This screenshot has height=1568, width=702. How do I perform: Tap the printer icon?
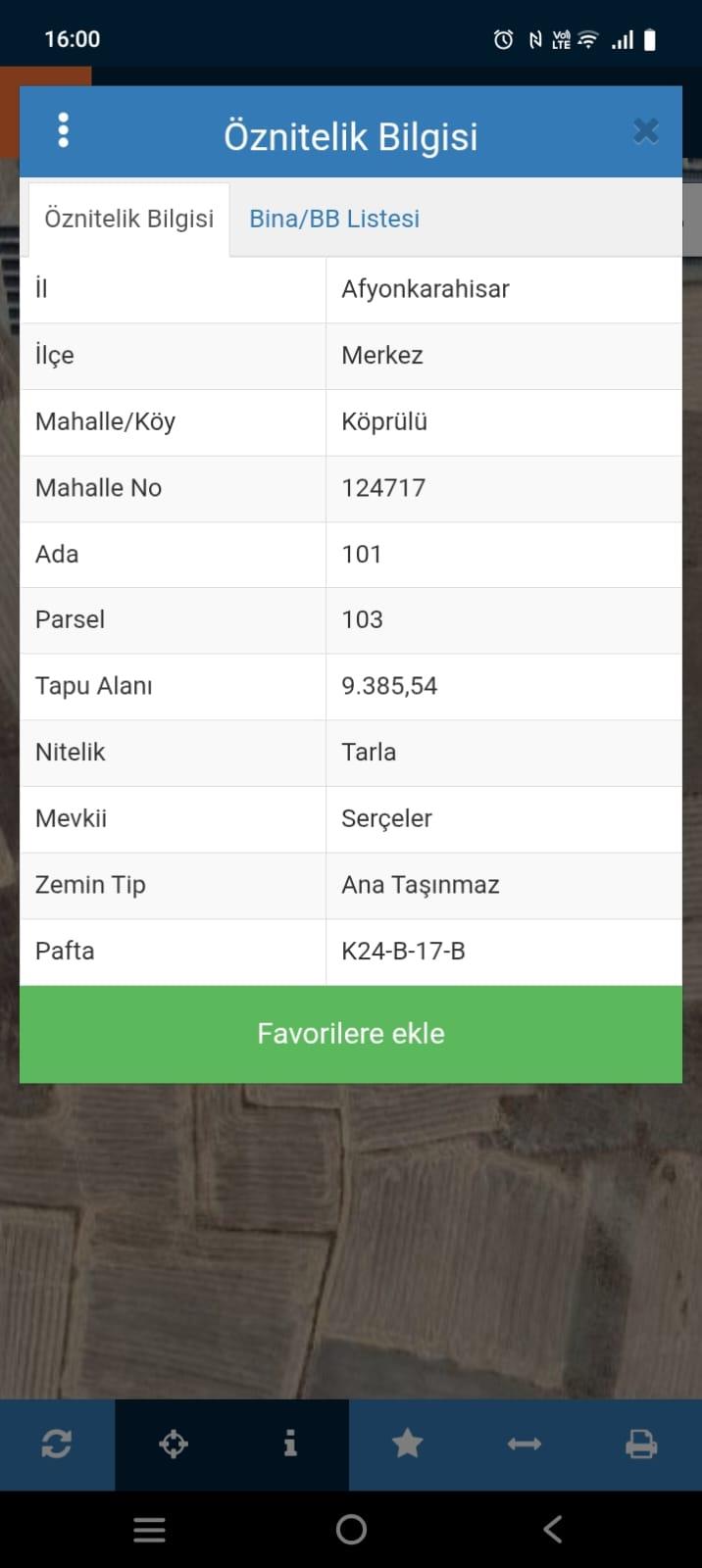click(x=641, y=1444)
